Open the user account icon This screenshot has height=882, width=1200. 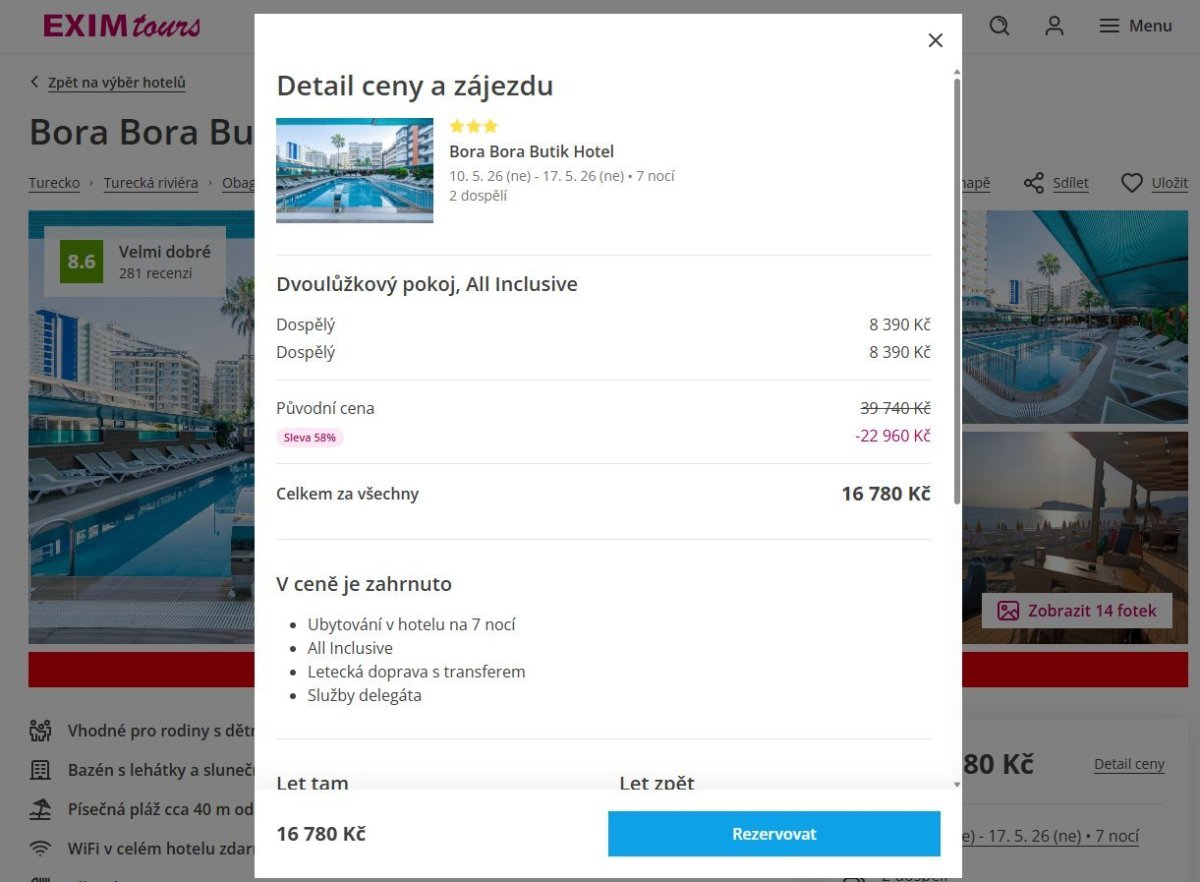coord(1054,26)
